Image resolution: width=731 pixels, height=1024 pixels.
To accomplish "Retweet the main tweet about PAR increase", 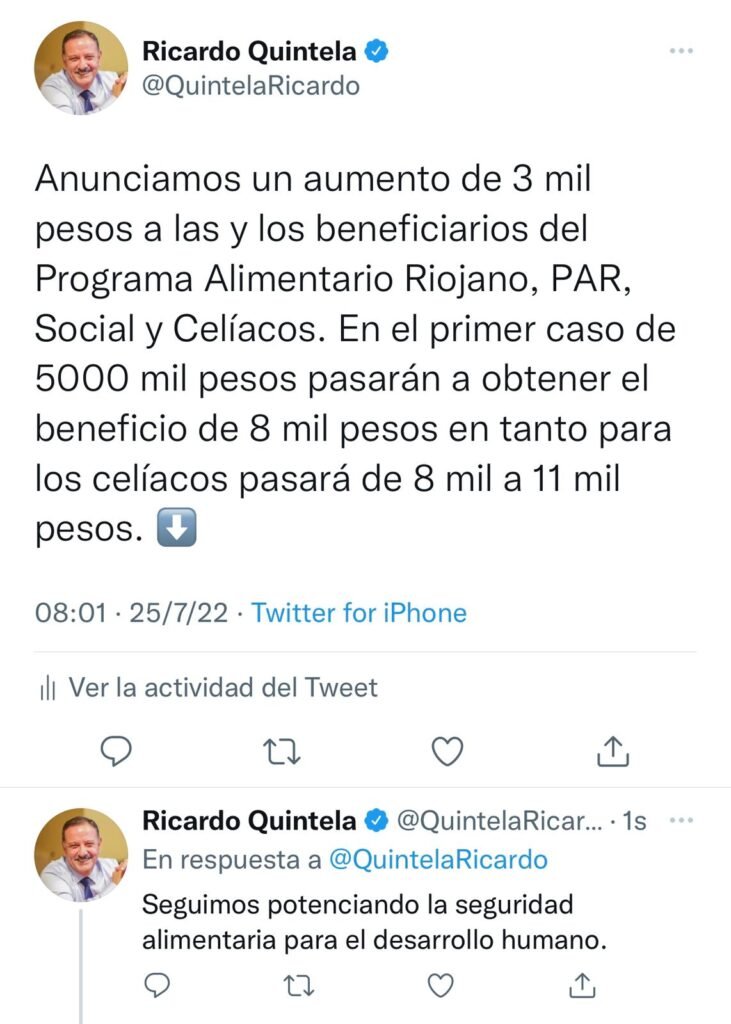I will click(283, 751).
